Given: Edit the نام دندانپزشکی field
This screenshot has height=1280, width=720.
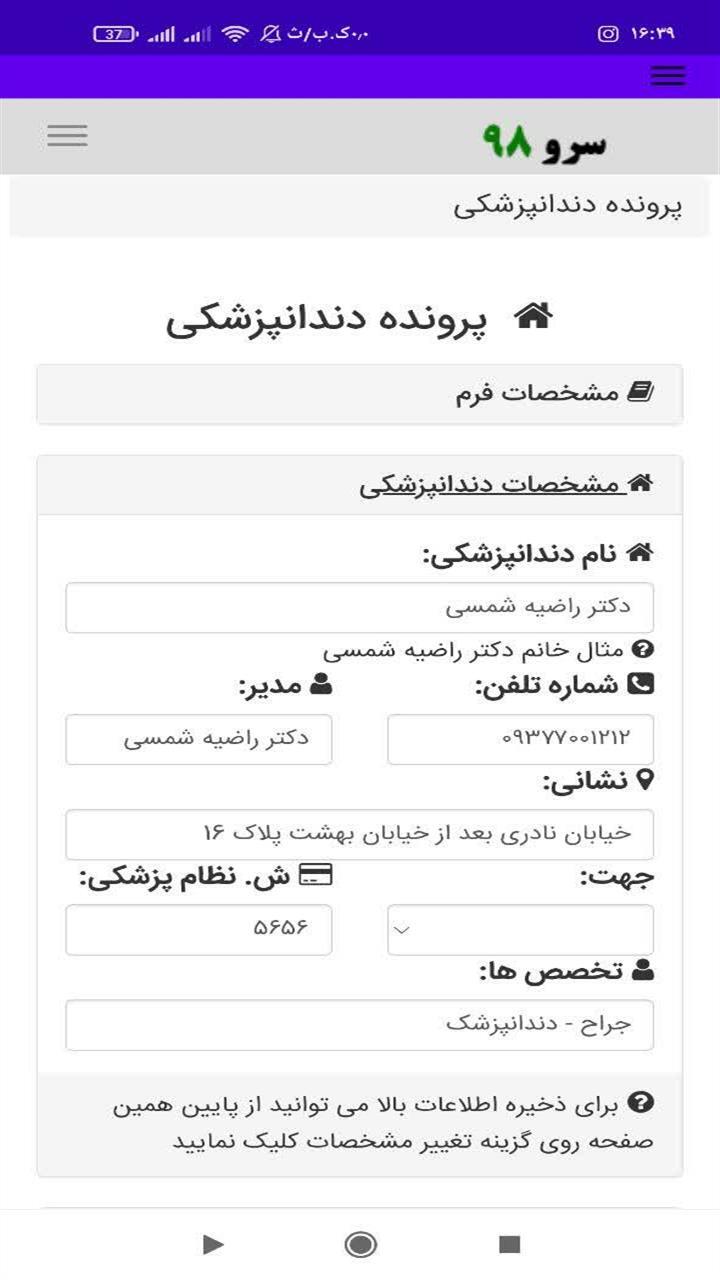Looking at the screenshot, I should pos(360,608).
